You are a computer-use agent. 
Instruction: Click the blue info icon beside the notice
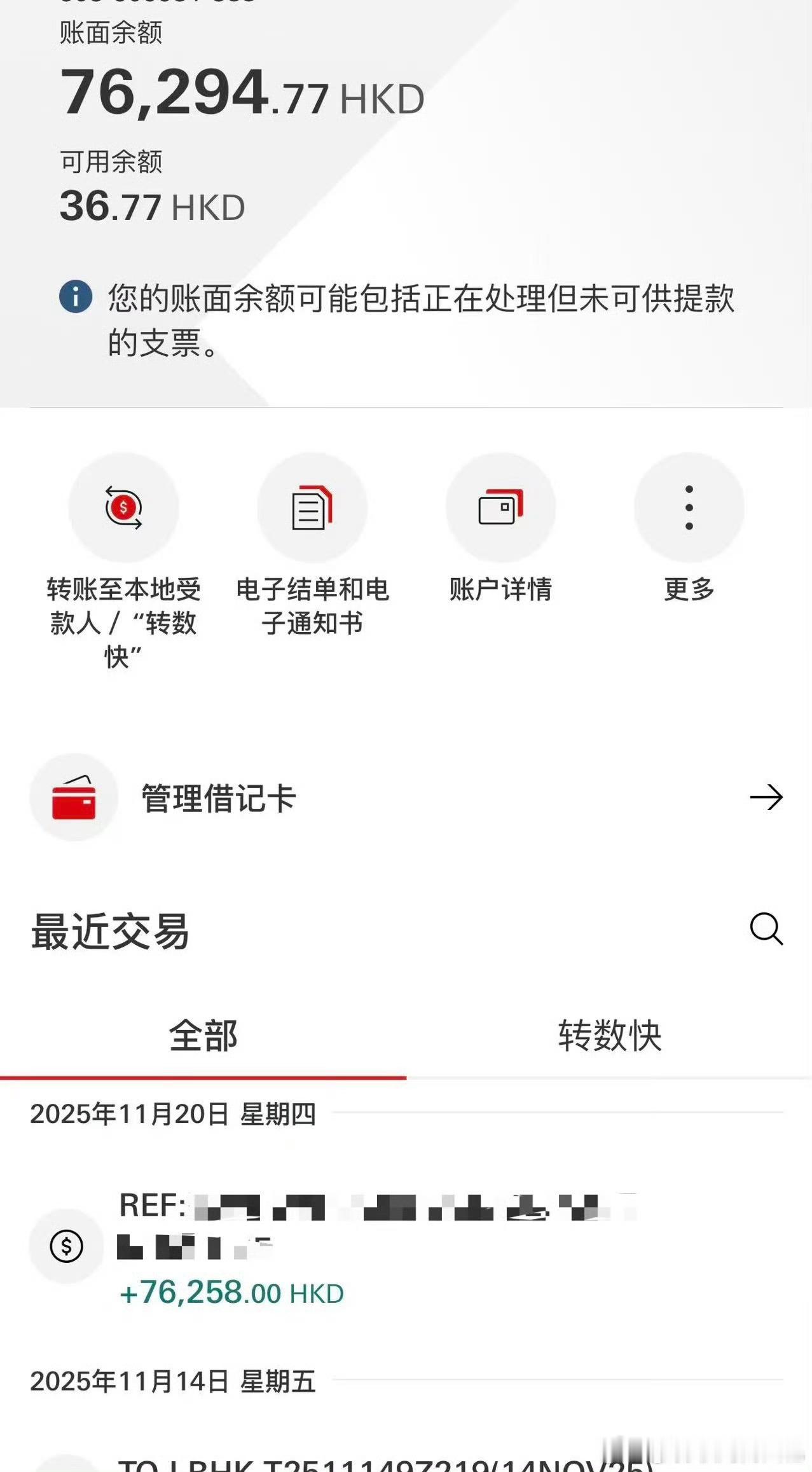(76, 296)
